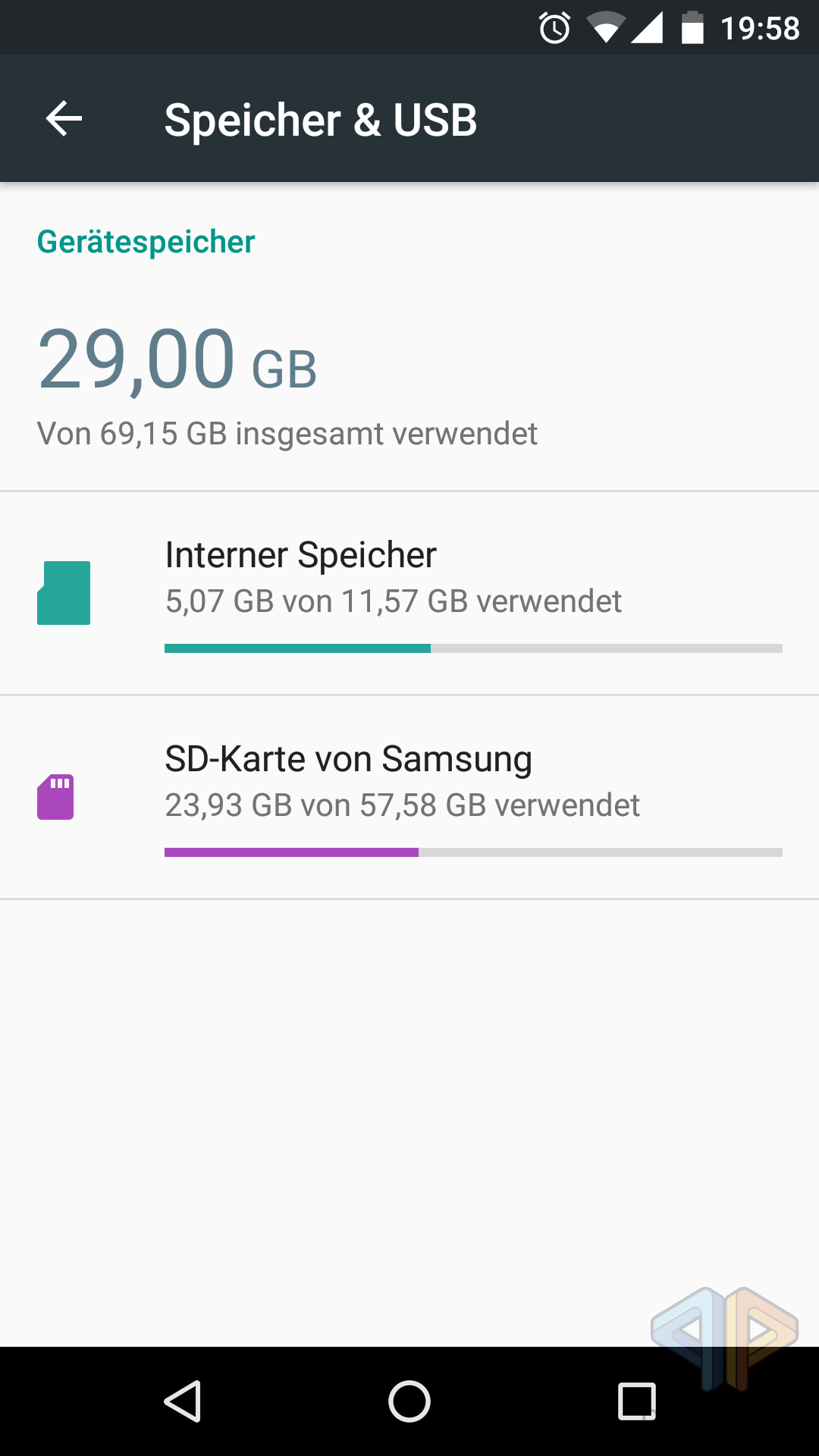Go back from Speicher & USB
819x1456 pixels.
click(x=64, y=119)
